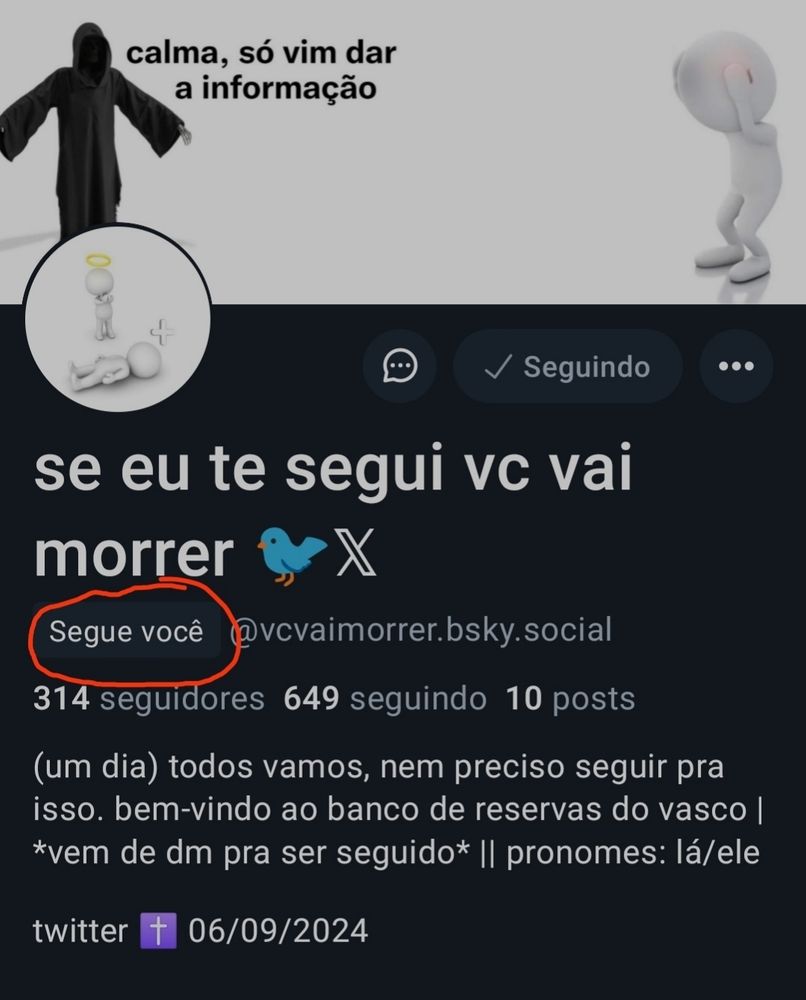Open the three-dot overflow menu
Image resolution: width=806 pixels, height=1000 pixels.
[x=736, y=367]
